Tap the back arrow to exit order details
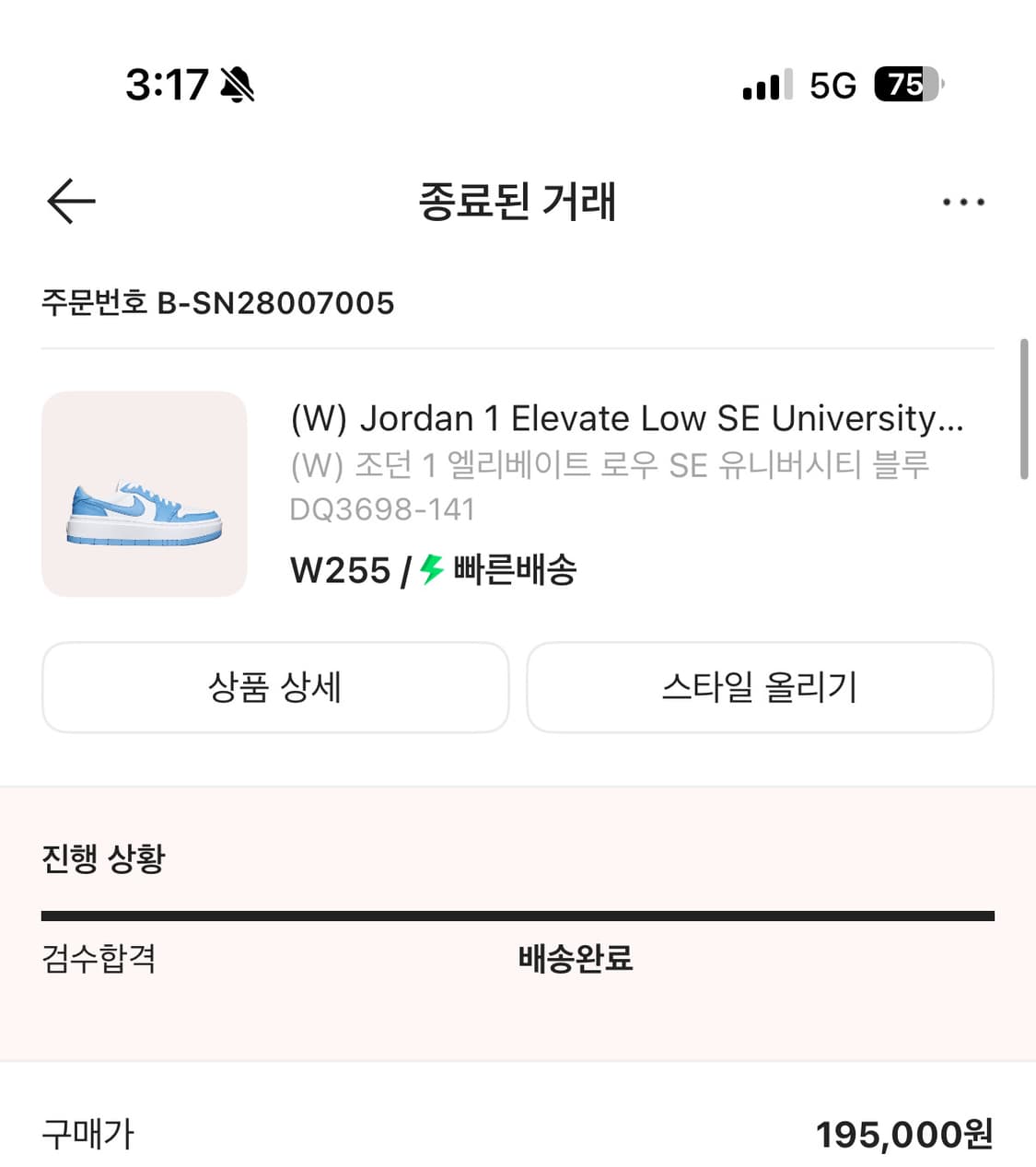Image resolution: width=1036 pixels, height=1167 pixels. [69, 201]
